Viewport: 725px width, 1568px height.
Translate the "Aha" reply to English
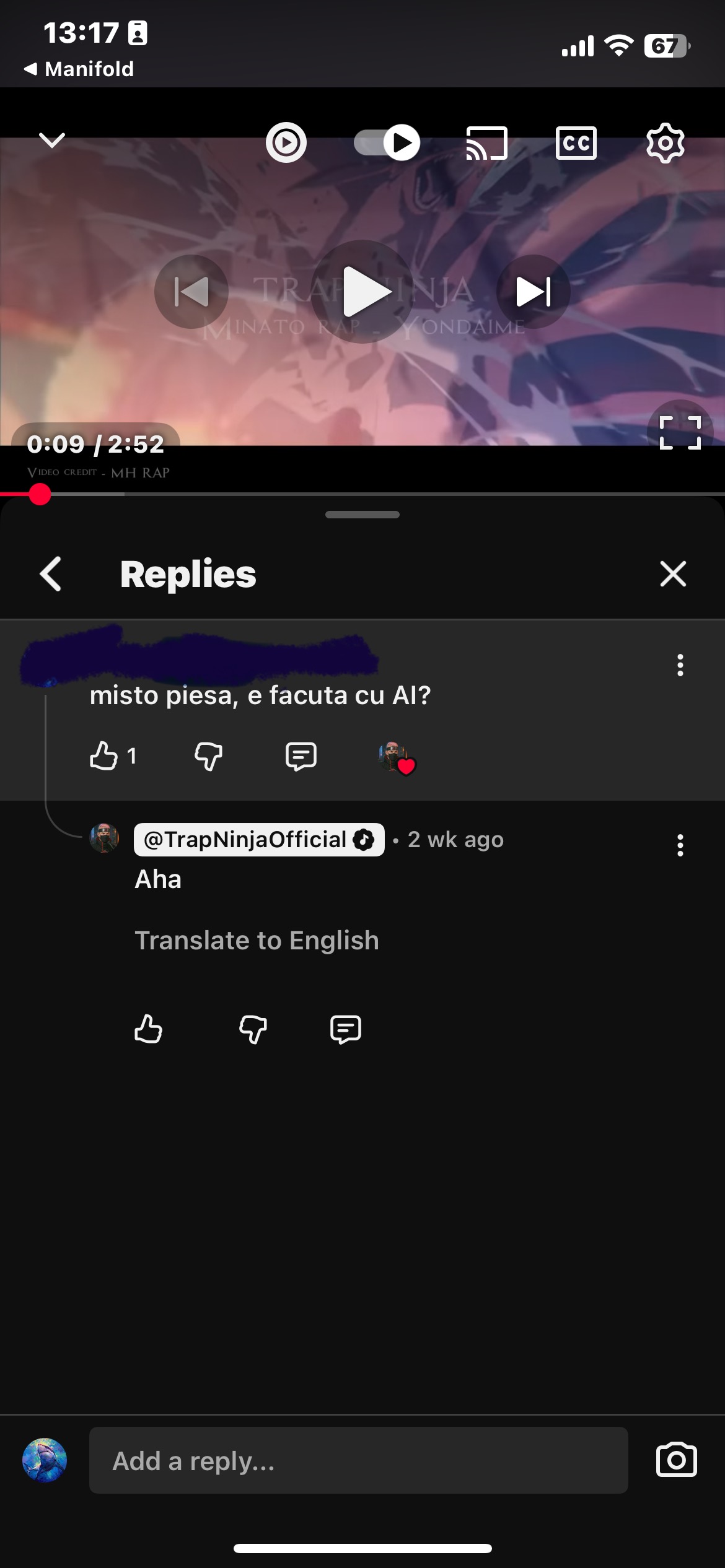click(257, 940)
